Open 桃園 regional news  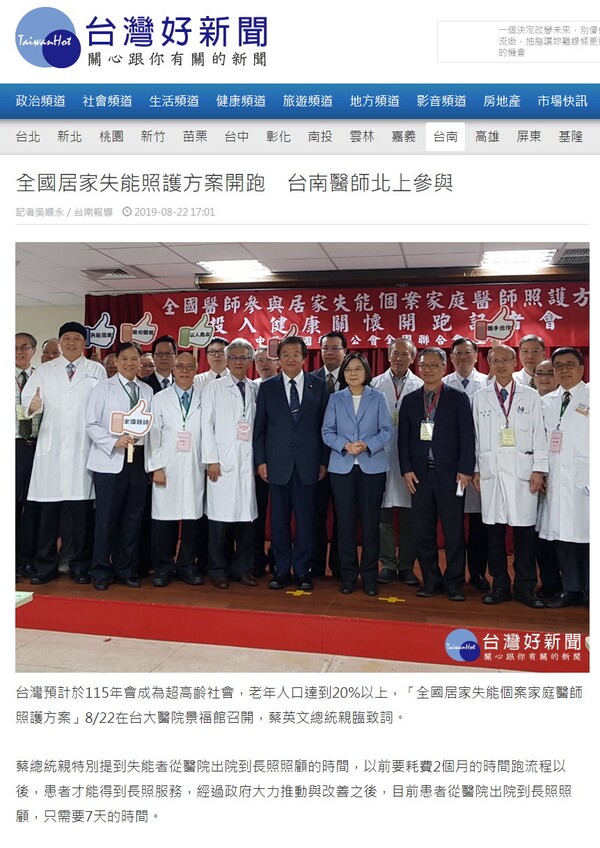pyautogui.click(x=112, y=137)
